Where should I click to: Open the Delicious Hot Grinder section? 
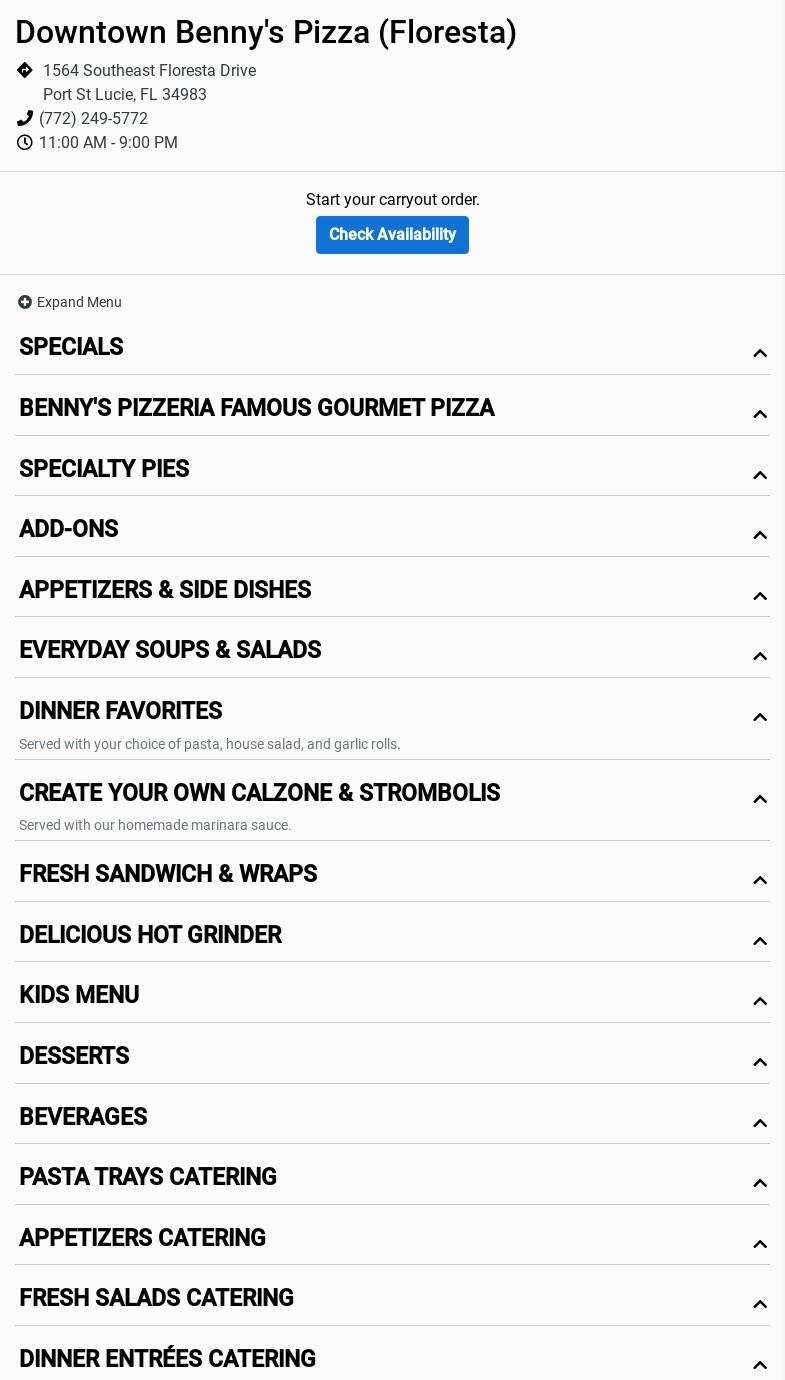coord(392,936)
